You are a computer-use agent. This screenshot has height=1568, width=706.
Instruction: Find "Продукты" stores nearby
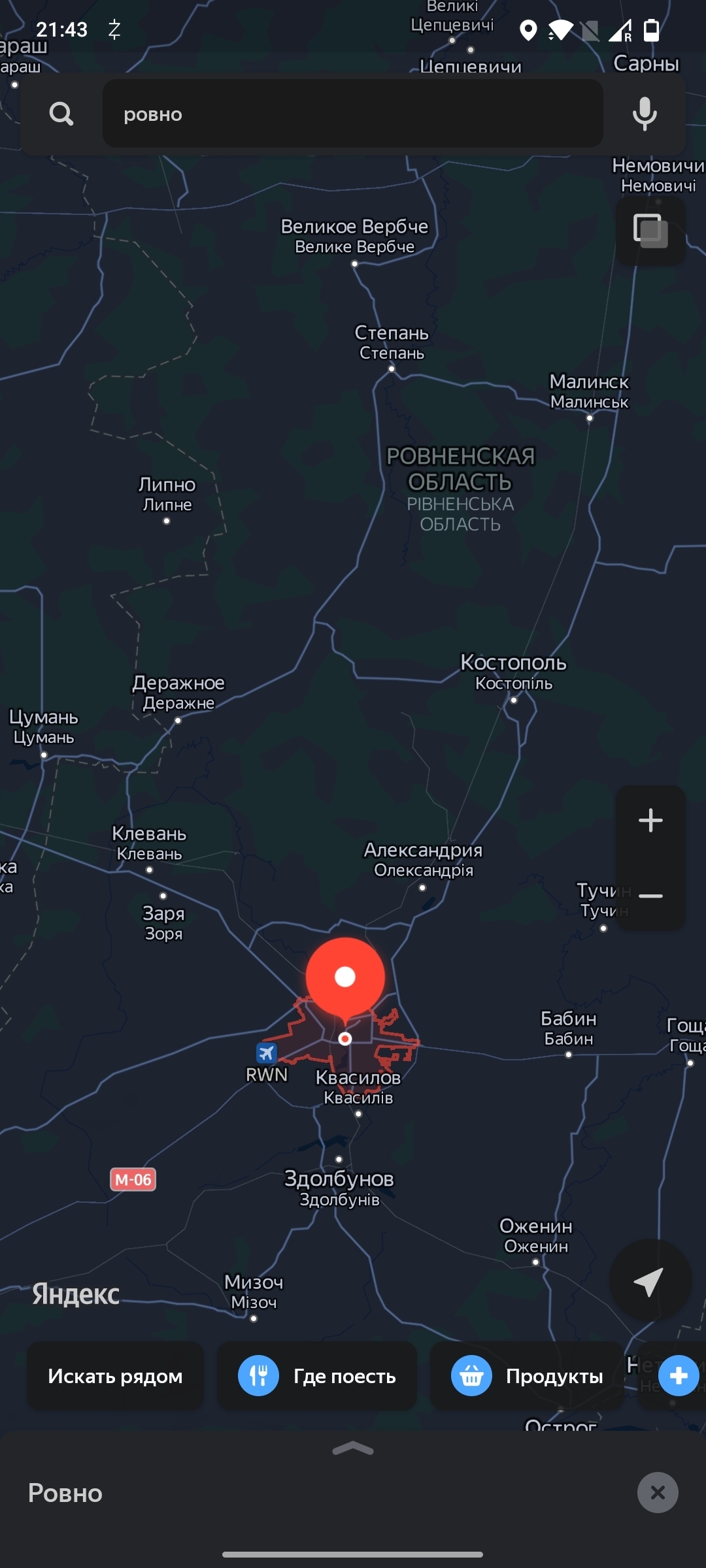[x=527, y=1377]
